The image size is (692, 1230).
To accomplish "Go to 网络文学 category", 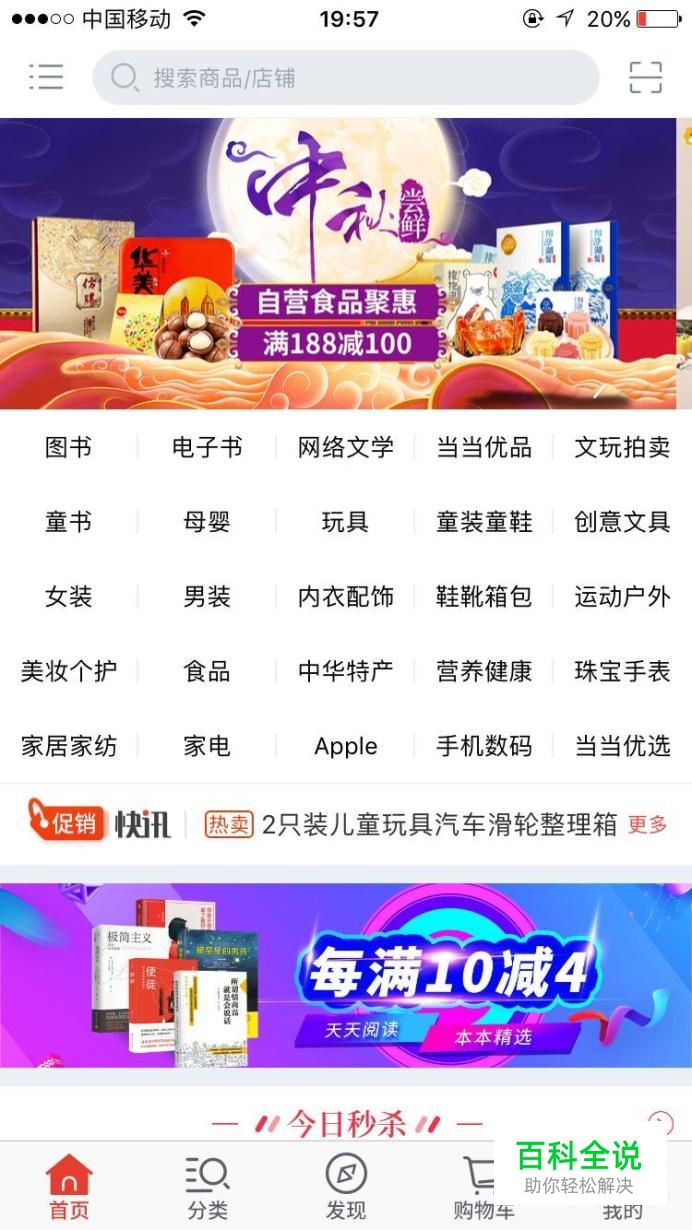I will (x=345, y=447).
